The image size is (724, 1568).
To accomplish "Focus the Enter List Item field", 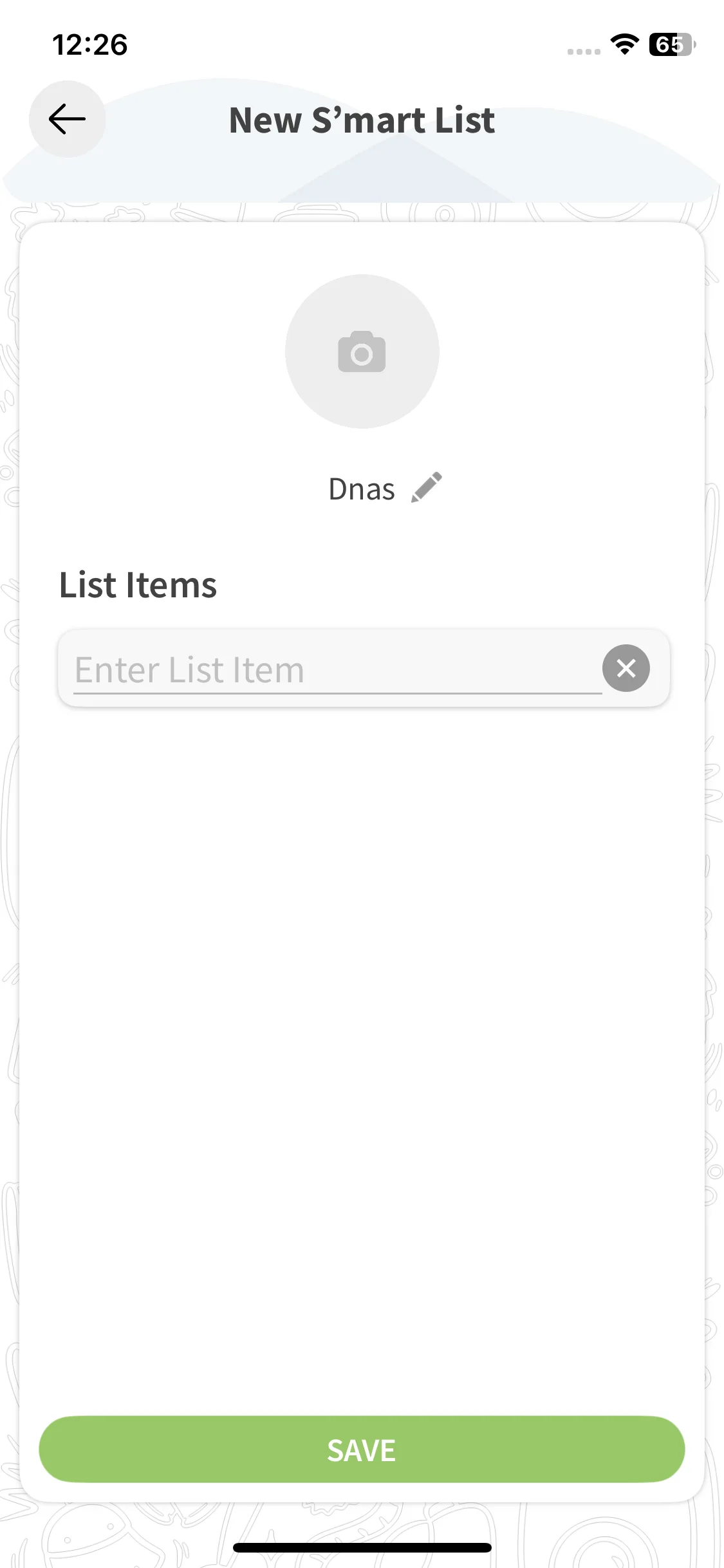I will pos(337,669).
